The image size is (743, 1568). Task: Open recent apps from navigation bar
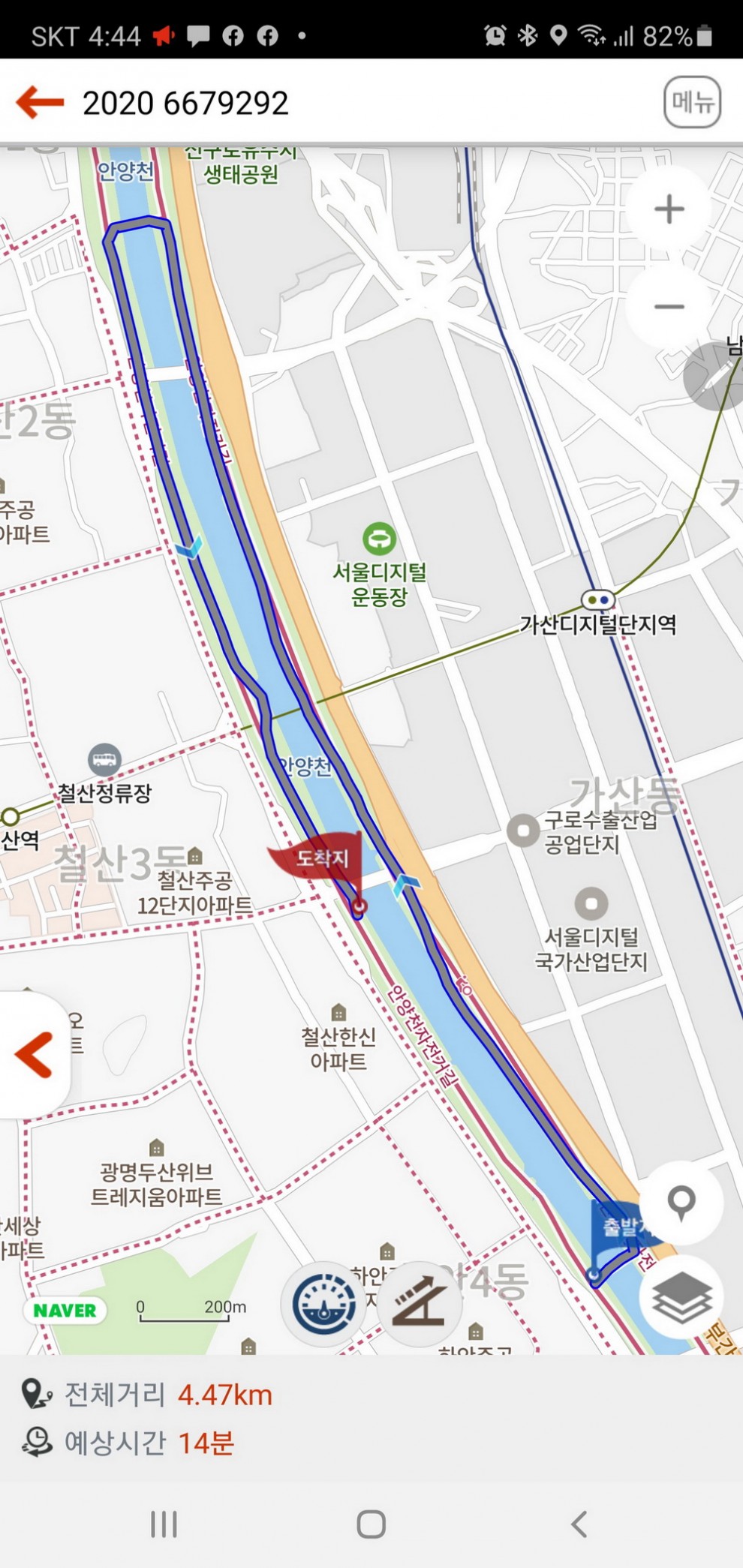(x=164, y=1524)
